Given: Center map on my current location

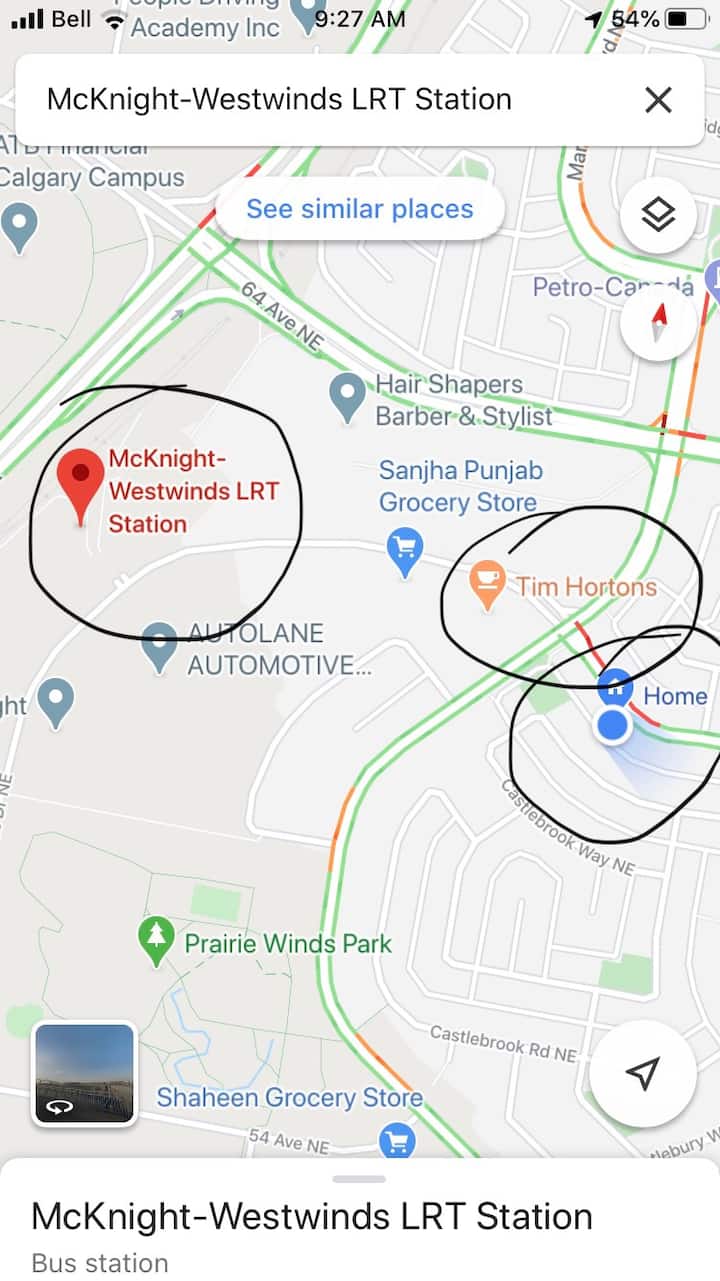Looking at the screenshot, I should (x=643, y=1073).
